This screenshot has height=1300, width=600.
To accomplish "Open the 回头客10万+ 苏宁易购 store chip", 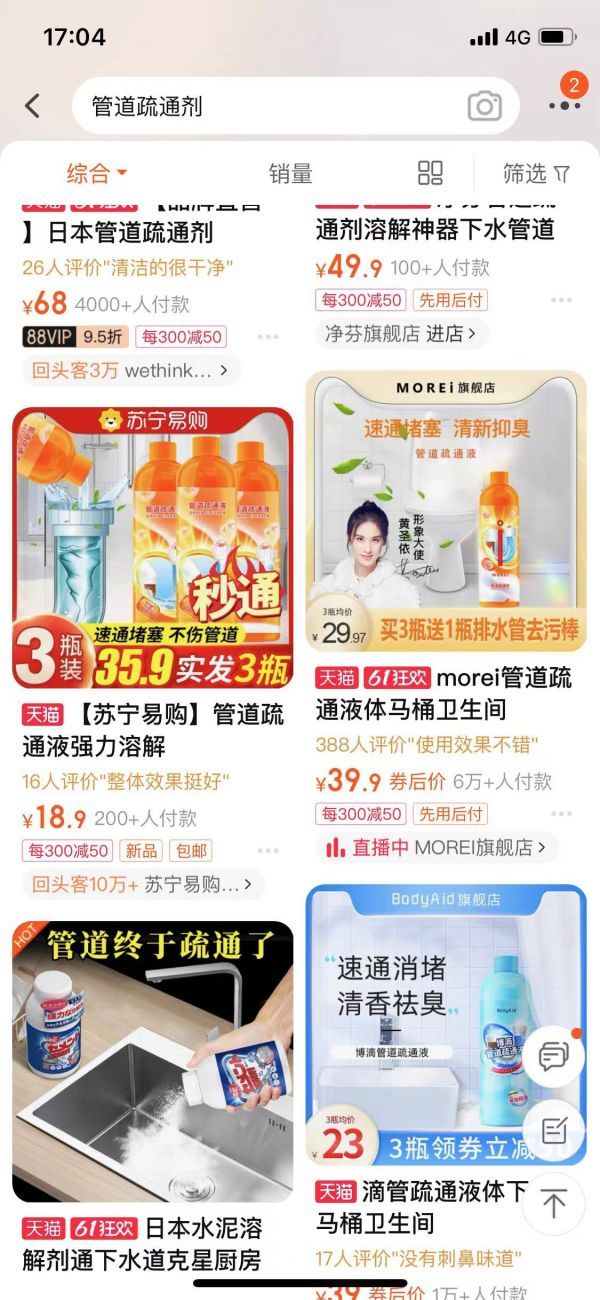I will coord(143,884).
